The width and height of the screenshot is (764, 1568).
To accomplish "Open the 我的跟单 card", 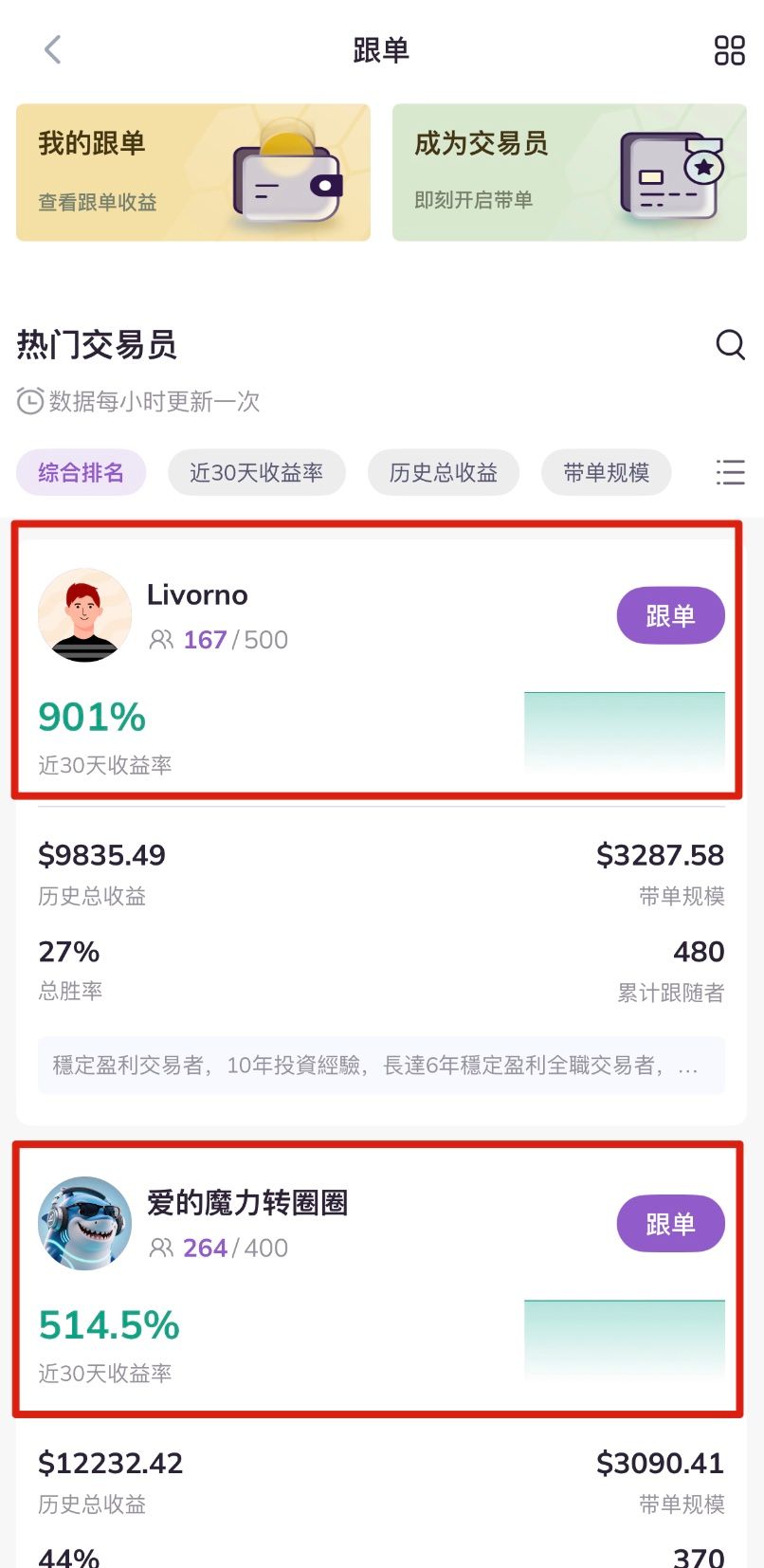I will tap(192, 173).
